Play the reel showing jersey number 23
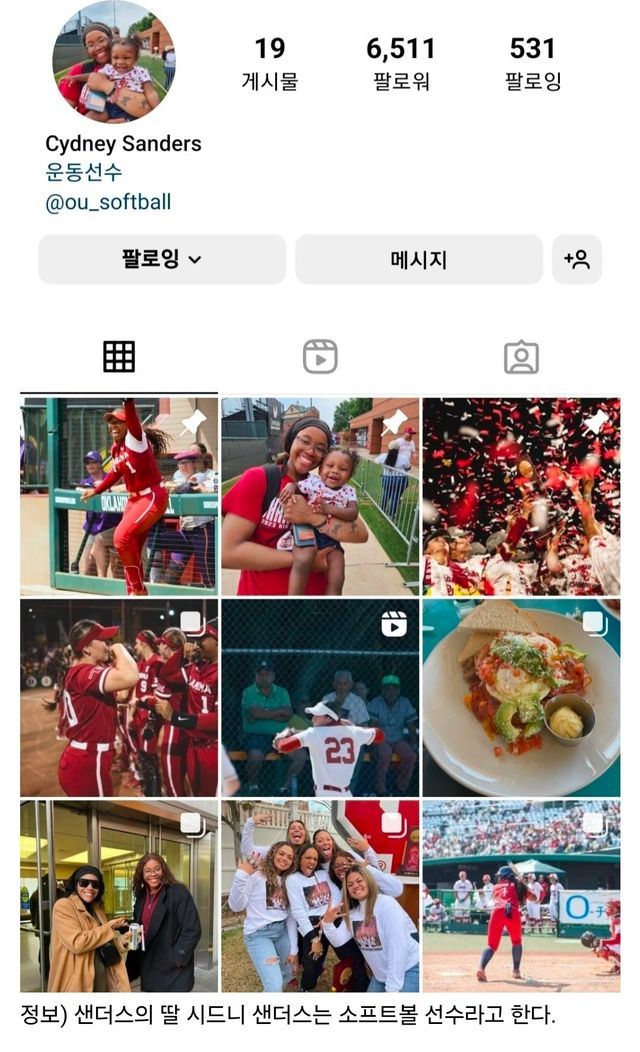The image size is (640, 1052). 320,697
